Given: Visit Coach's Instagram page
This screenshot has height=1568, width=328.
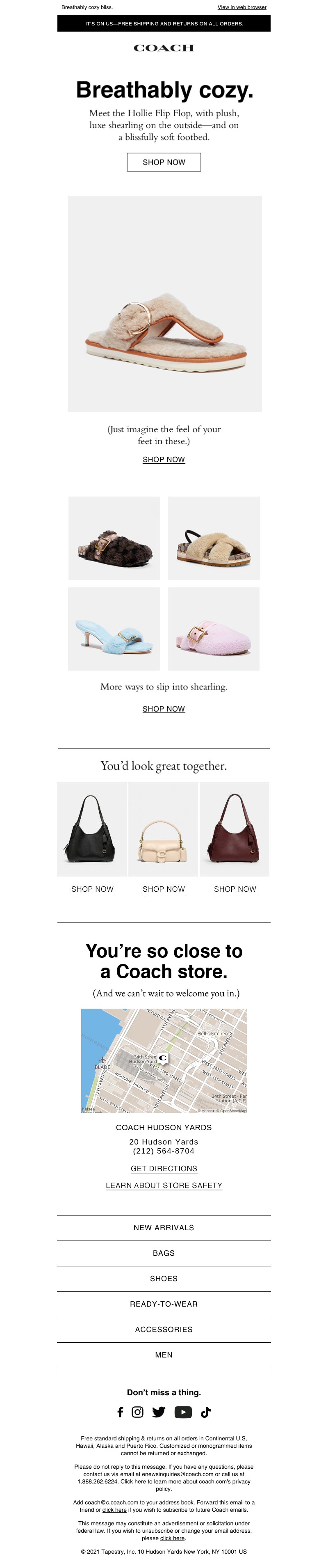Looking at the screenshot, I should point(137,1412).
